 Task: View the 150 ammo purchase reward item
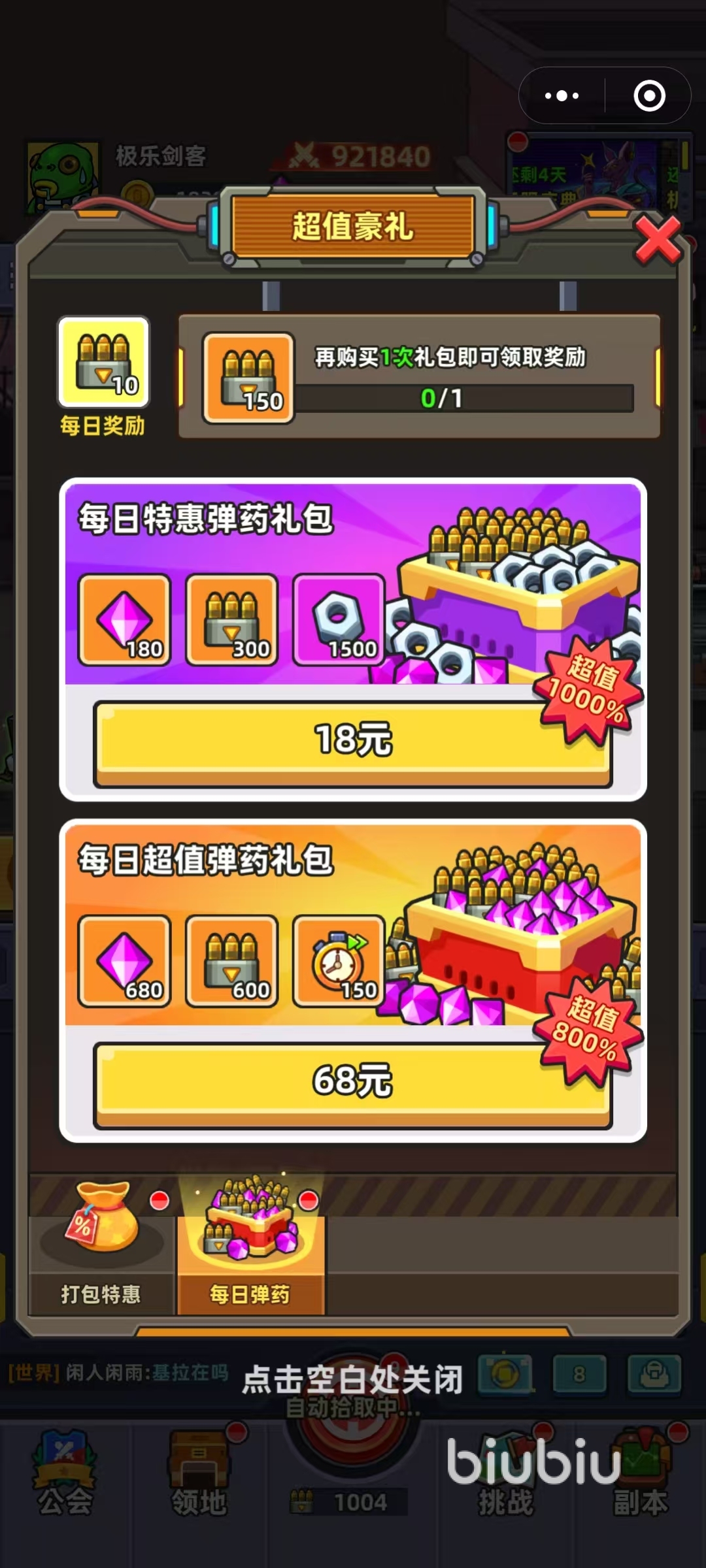pos(248,378)
